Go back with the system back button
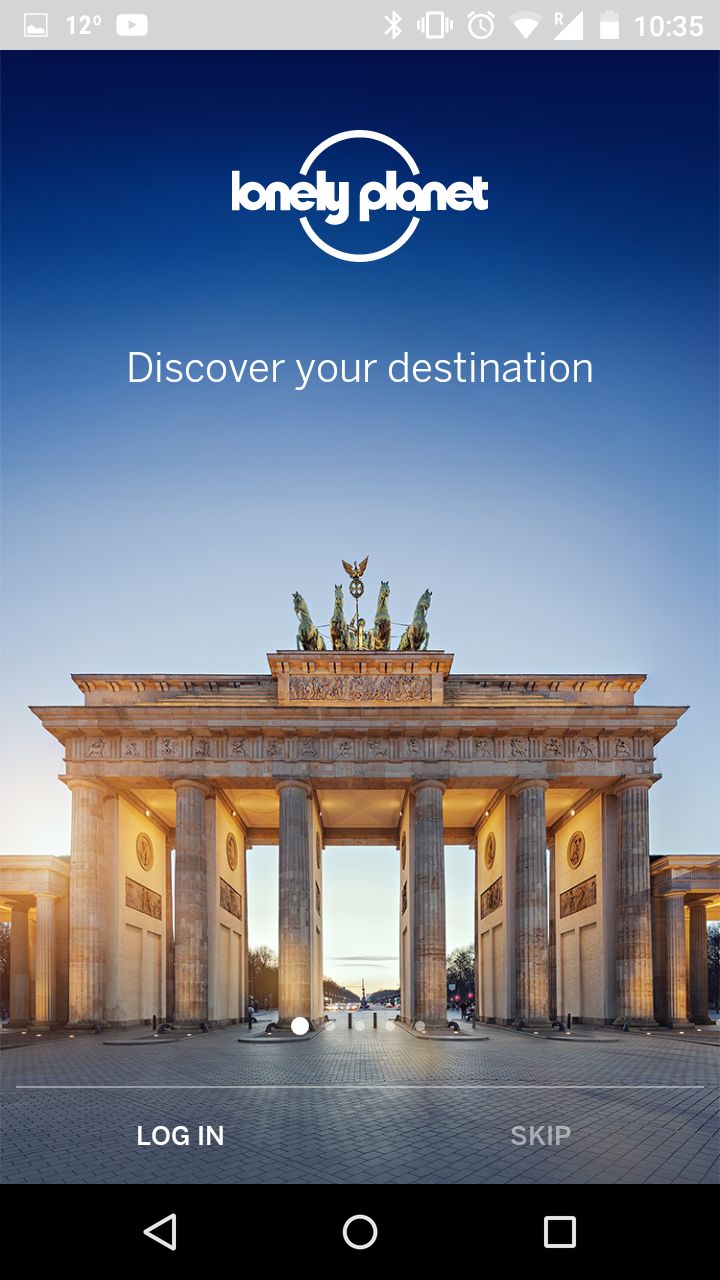Screen dimensions: 720x1280 (160, 1232)
